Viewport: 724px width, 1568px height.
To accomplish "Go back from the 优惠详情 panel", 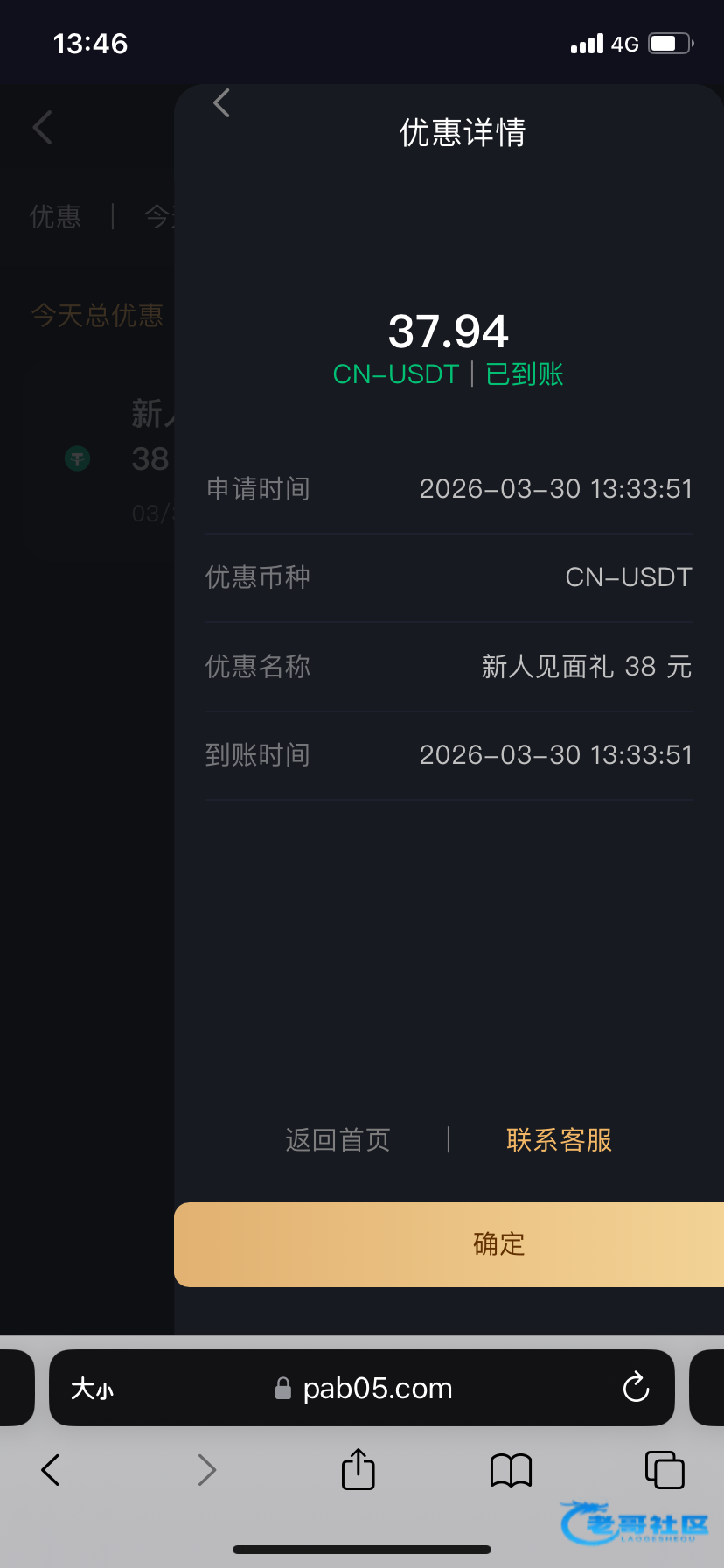I will [x=222, y=103].
